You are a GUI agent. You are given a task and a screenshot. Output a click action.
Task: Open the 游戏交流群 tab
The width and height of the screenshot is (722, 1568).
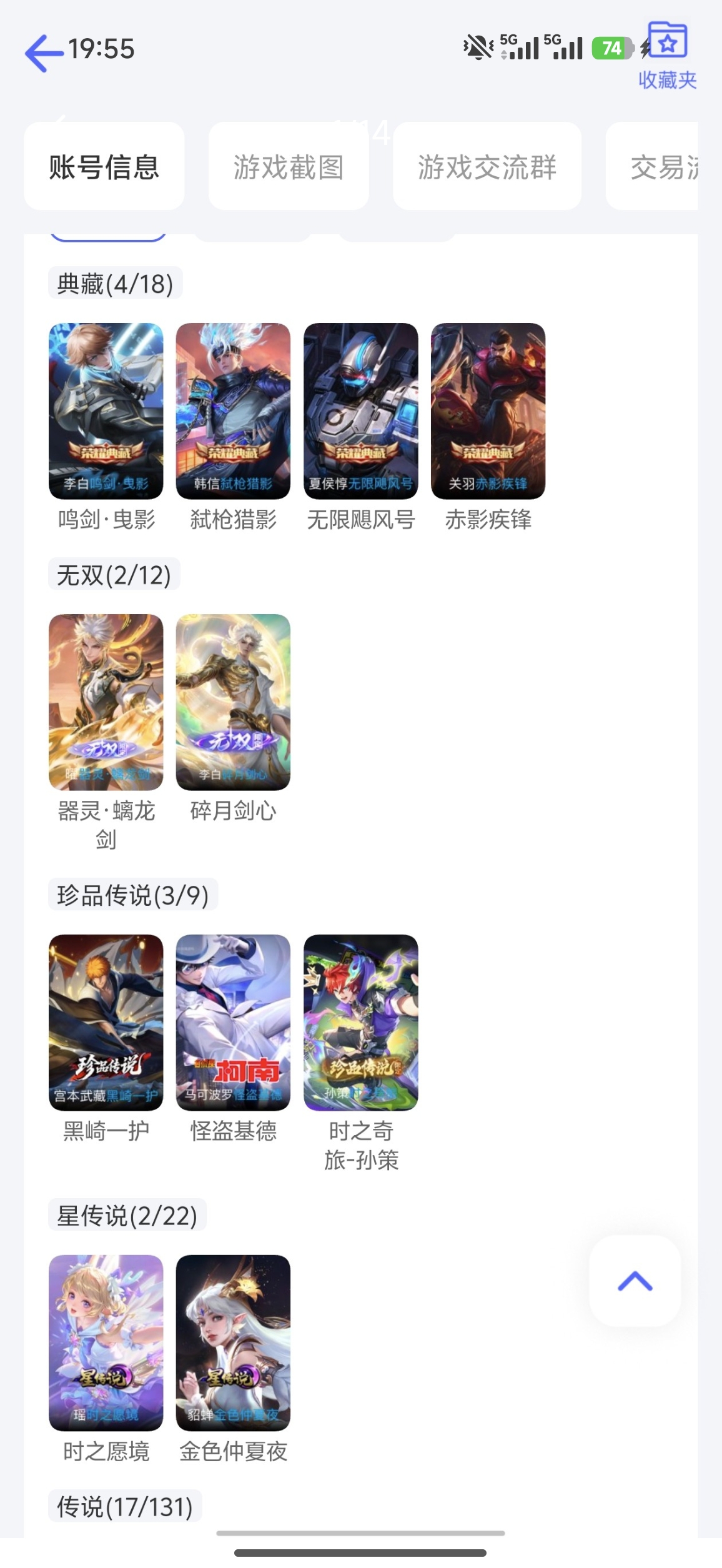pyautogui.click(x=487, y=167)
